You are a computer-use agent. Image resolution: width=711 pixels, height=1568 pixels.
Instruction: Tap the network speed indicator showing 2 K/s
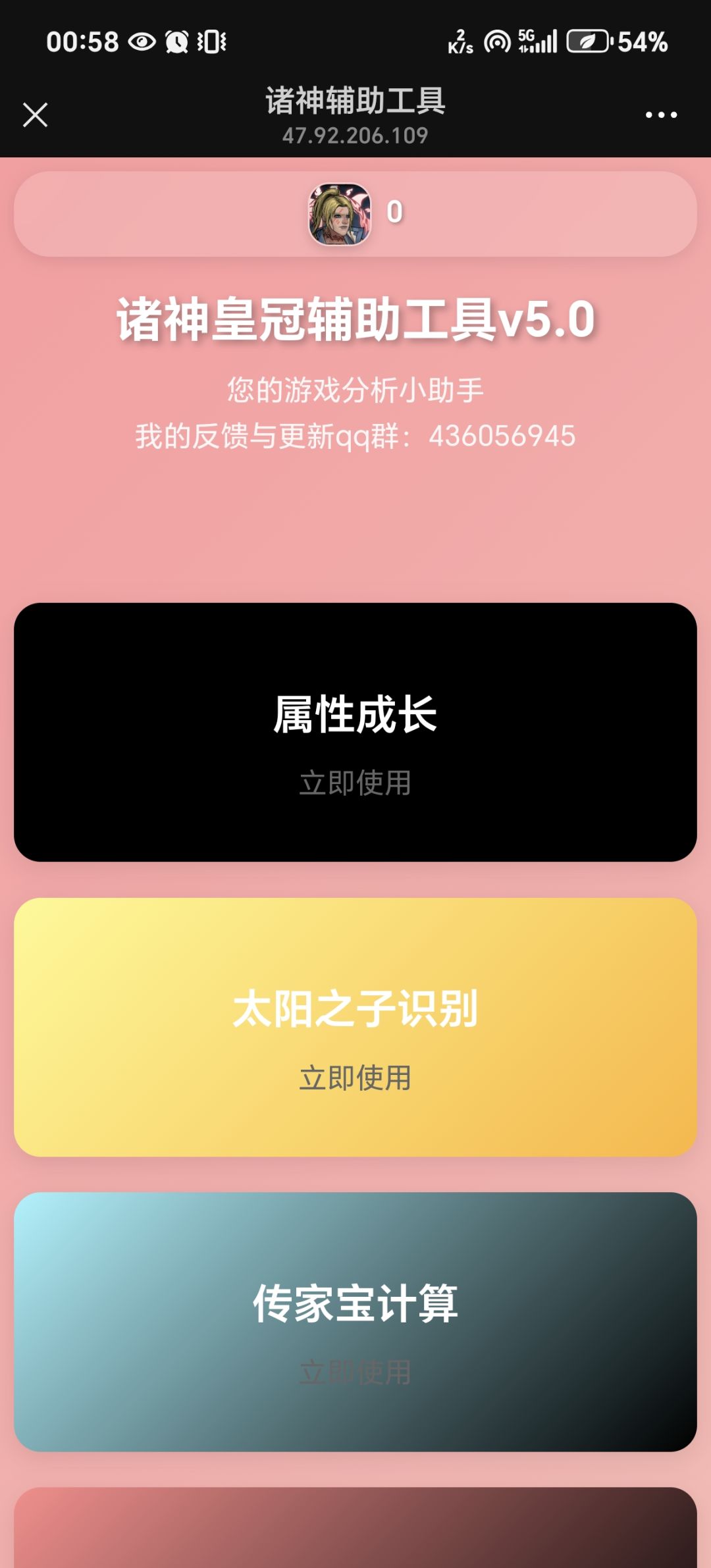pyautogui.click(x=461, y=43)
